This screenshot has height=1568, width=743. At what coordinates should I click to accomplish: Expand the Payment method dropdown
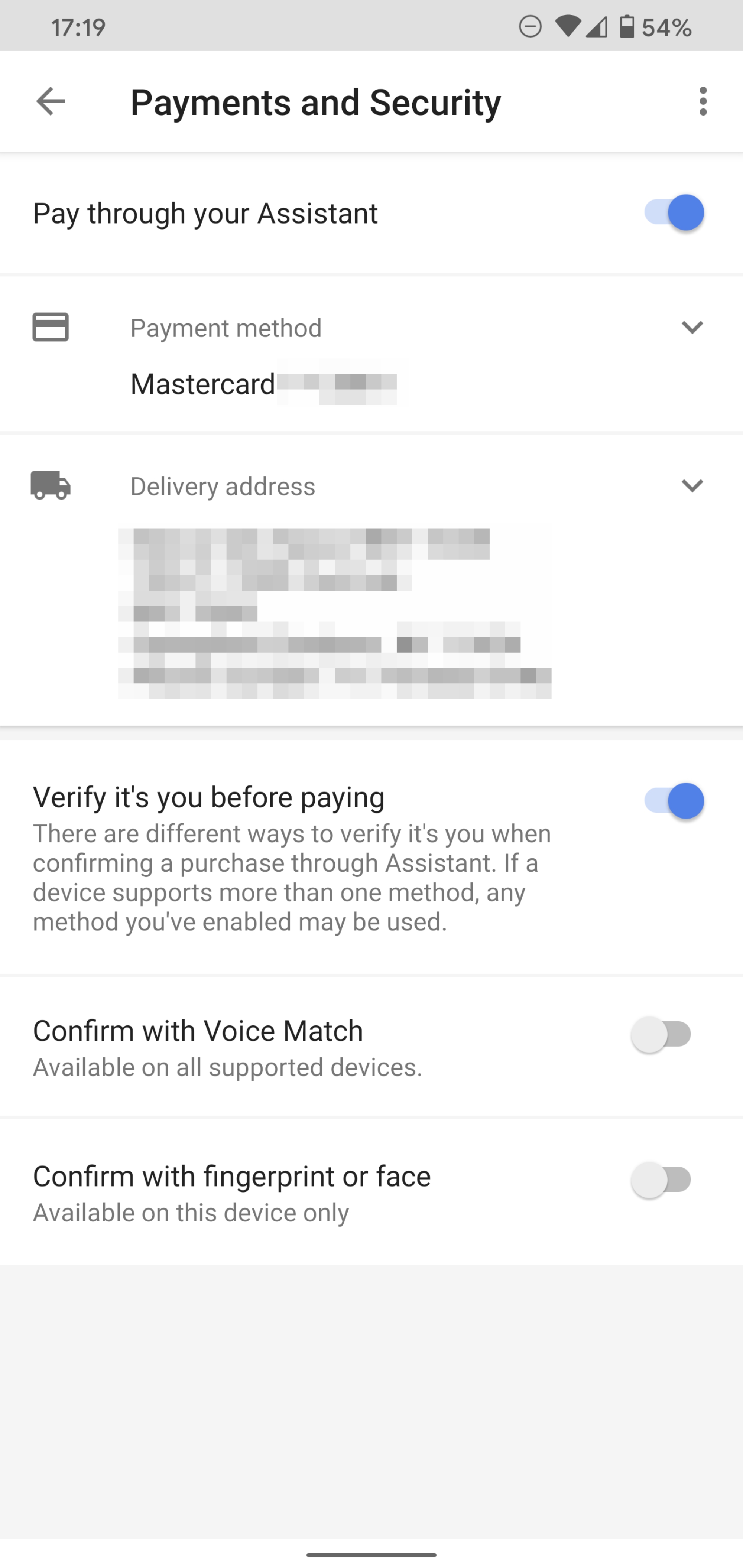[x=692, y=328]
